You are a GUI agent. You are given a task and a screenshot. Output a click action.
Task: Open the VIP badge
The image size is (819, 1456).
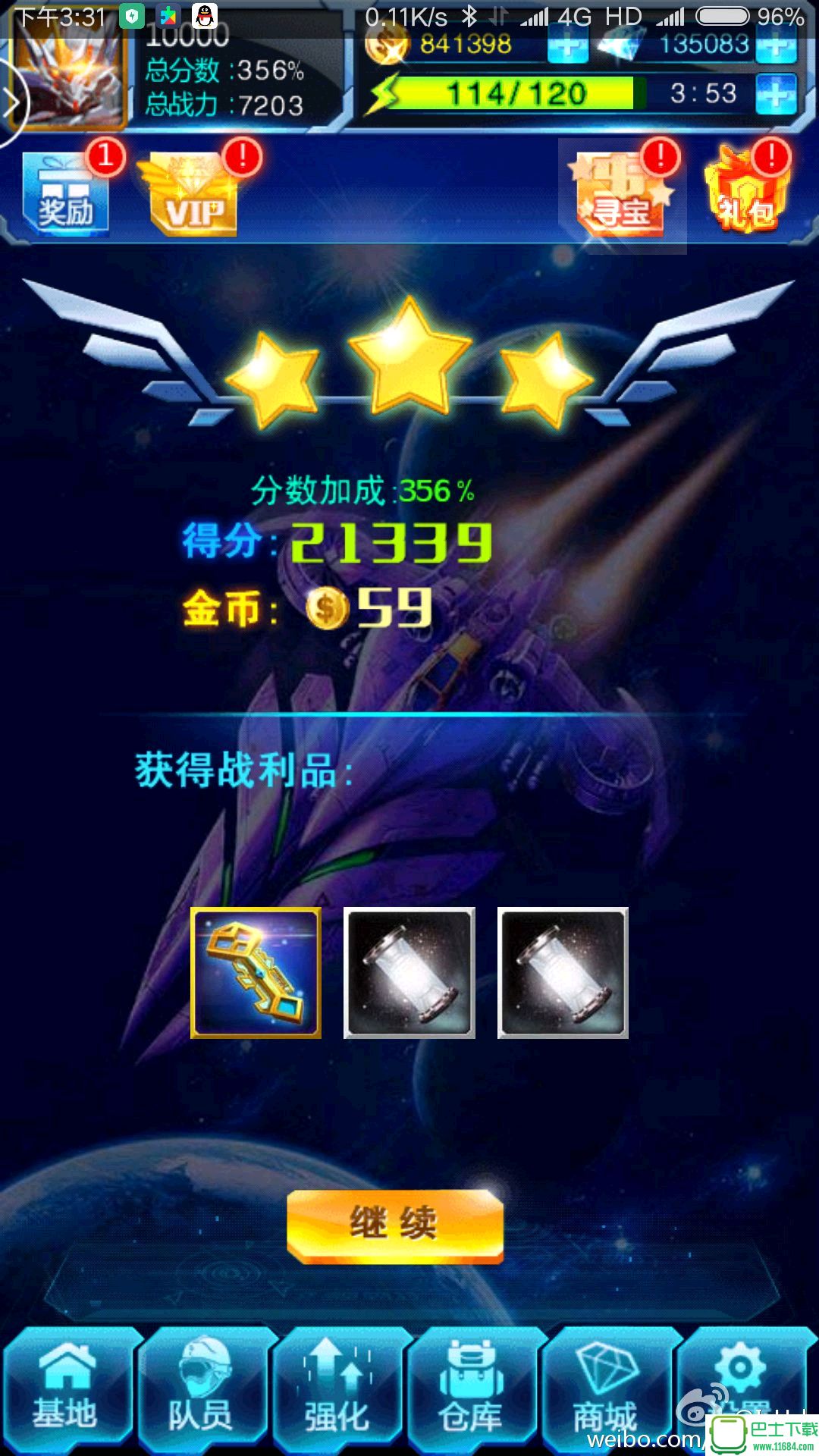coord(193,194)
